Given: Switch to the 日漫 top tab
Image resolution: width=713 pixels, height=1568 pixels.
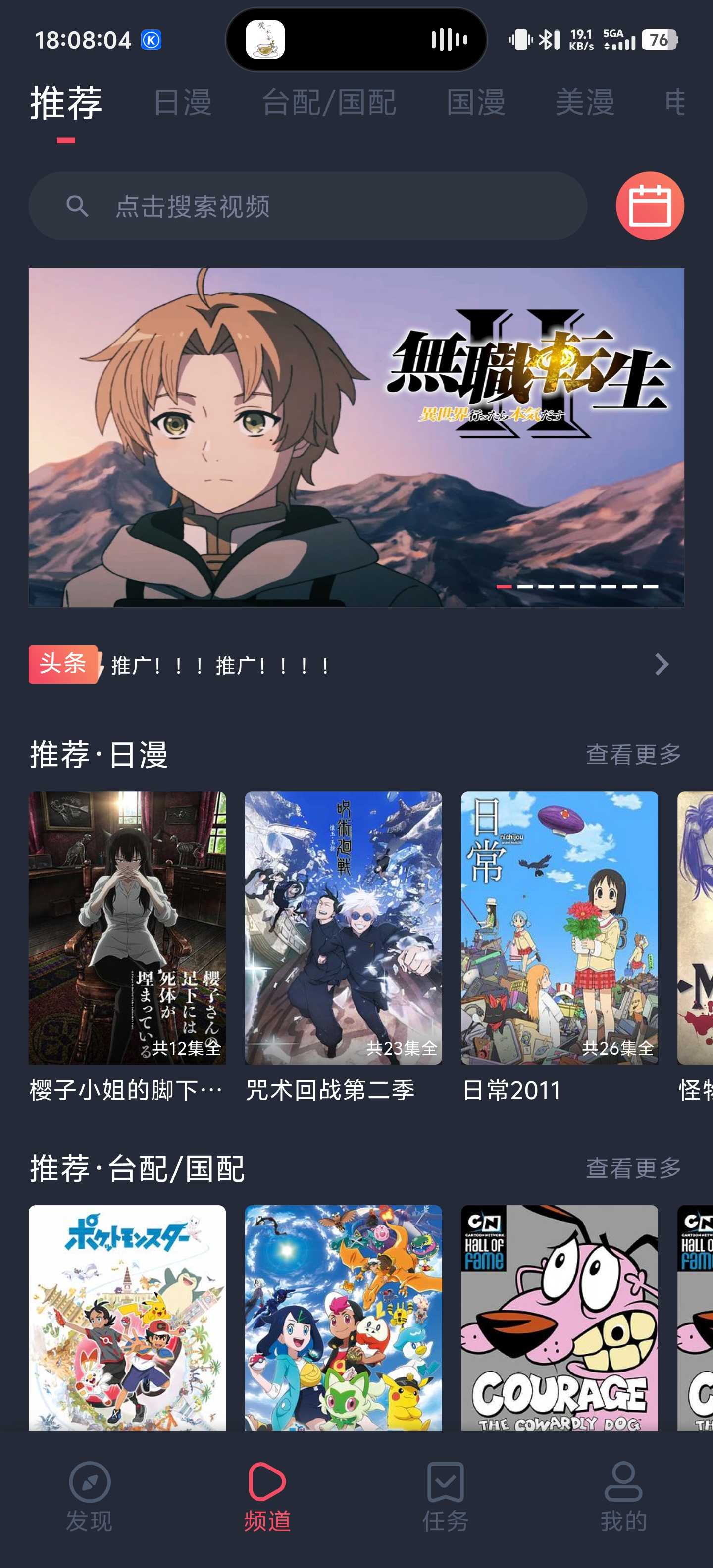Looking at the screenshot, I should click(183, 102).
